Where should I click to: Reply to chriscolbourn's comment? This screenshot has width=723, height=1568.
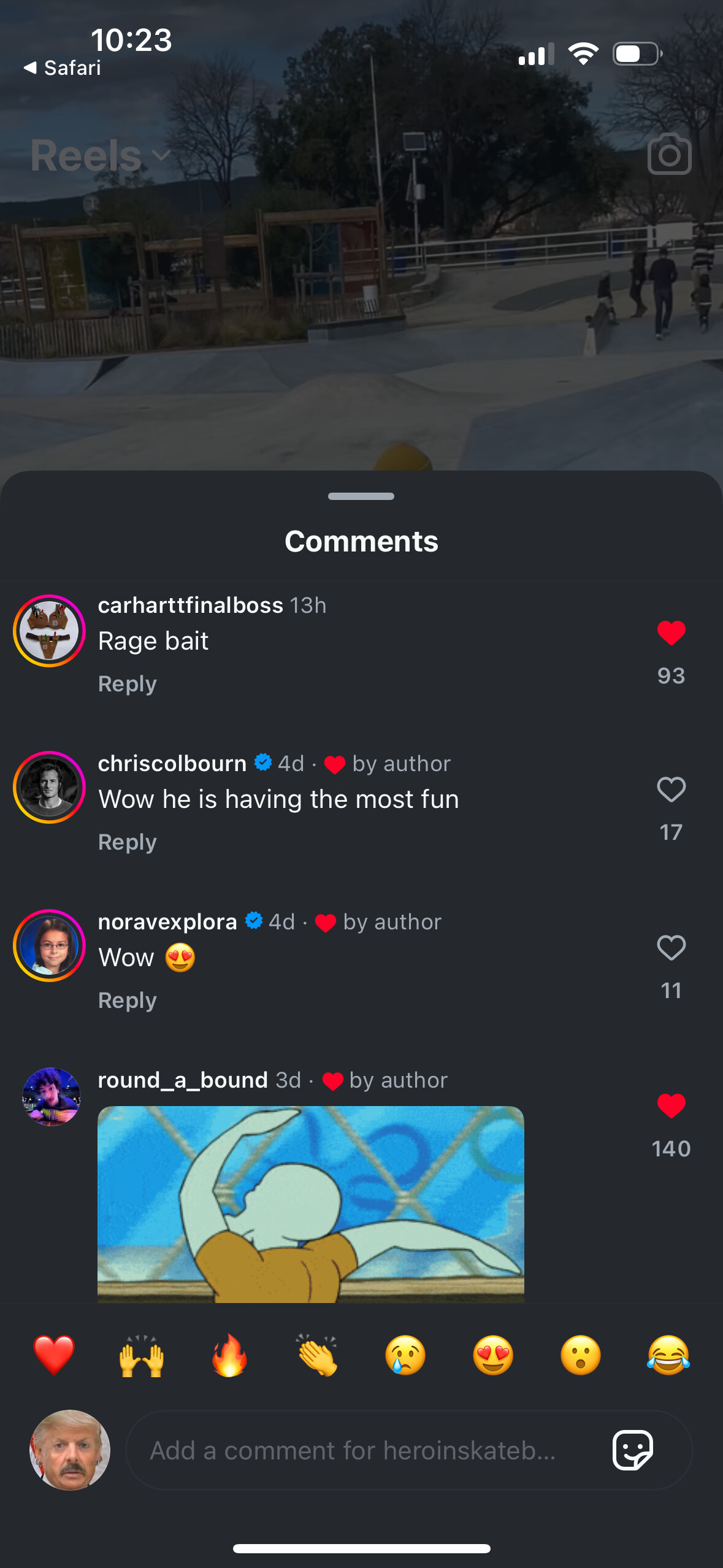pos(128,842)
